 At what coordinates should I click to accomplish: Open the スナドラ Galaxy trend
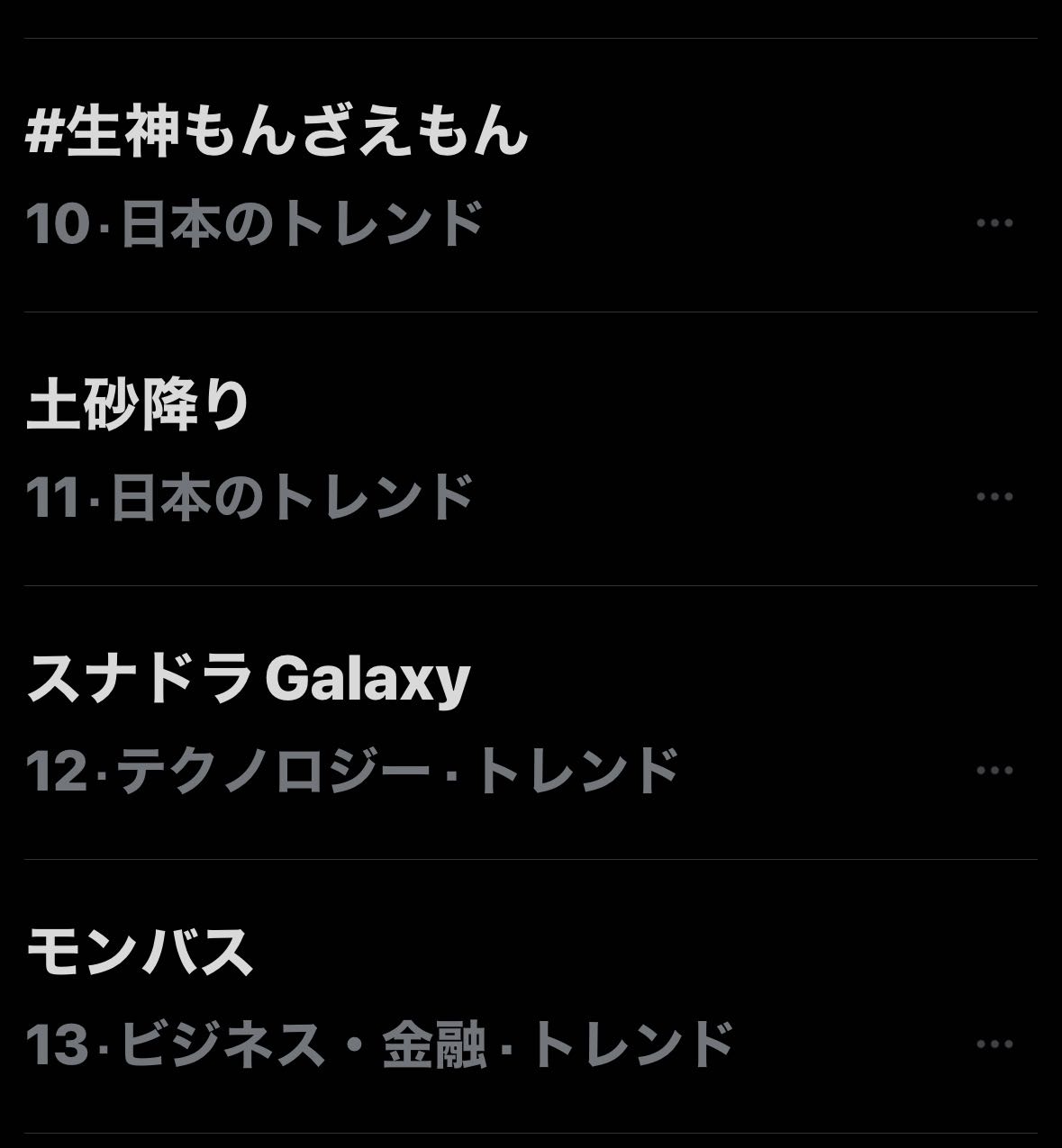click(x=249, y=679)
